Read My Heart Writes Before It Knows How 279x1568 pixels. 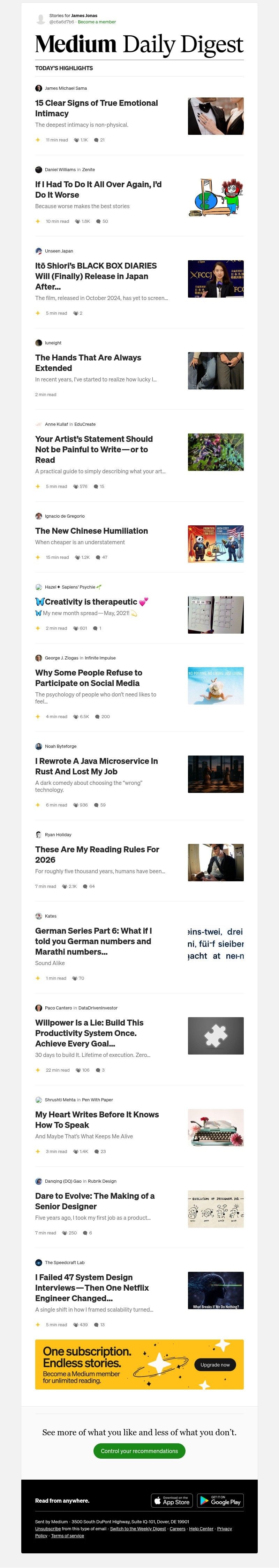coord(97,1120)
